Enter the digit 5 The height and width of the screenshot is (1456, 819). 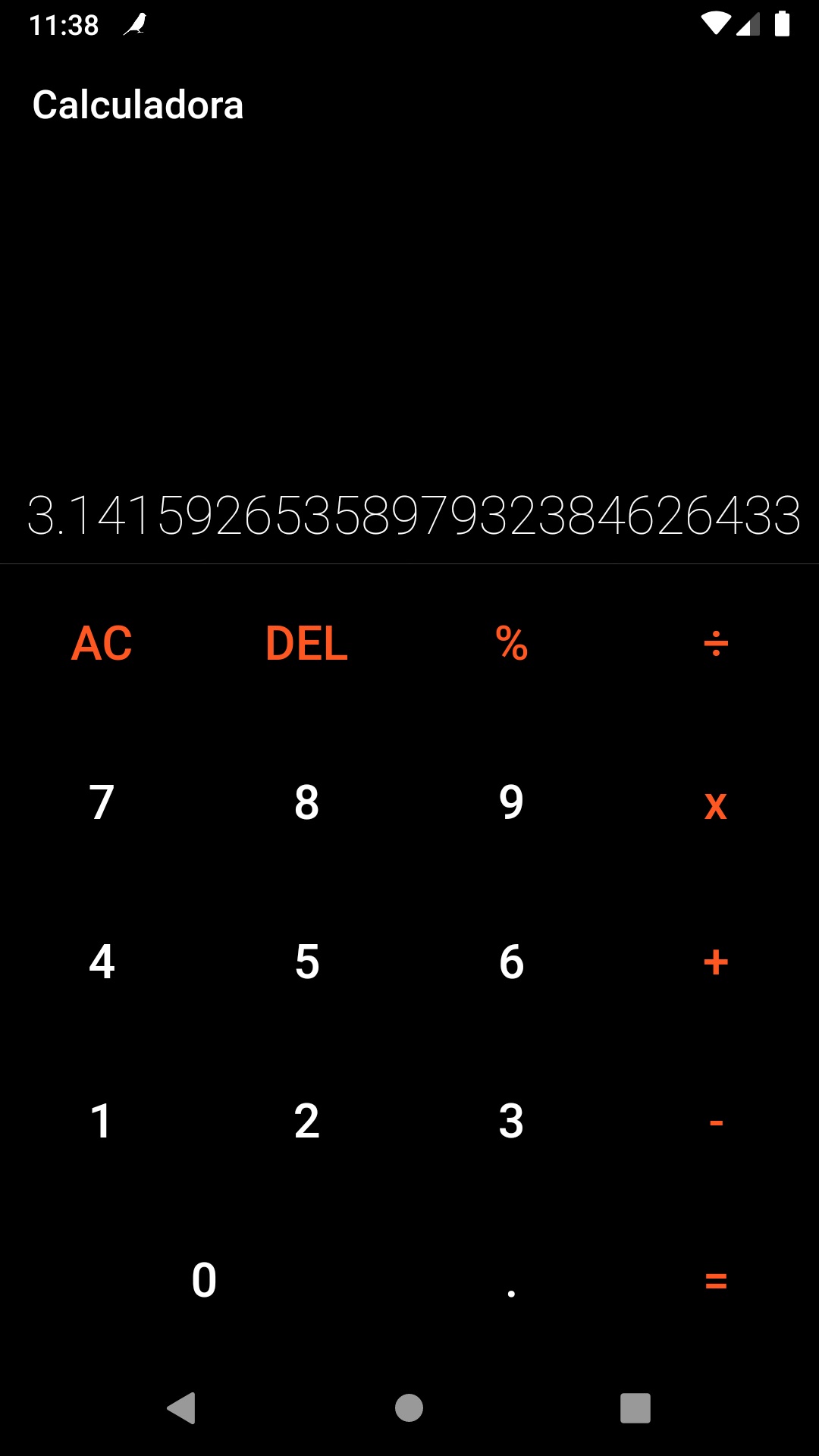(x=306, y=962)
